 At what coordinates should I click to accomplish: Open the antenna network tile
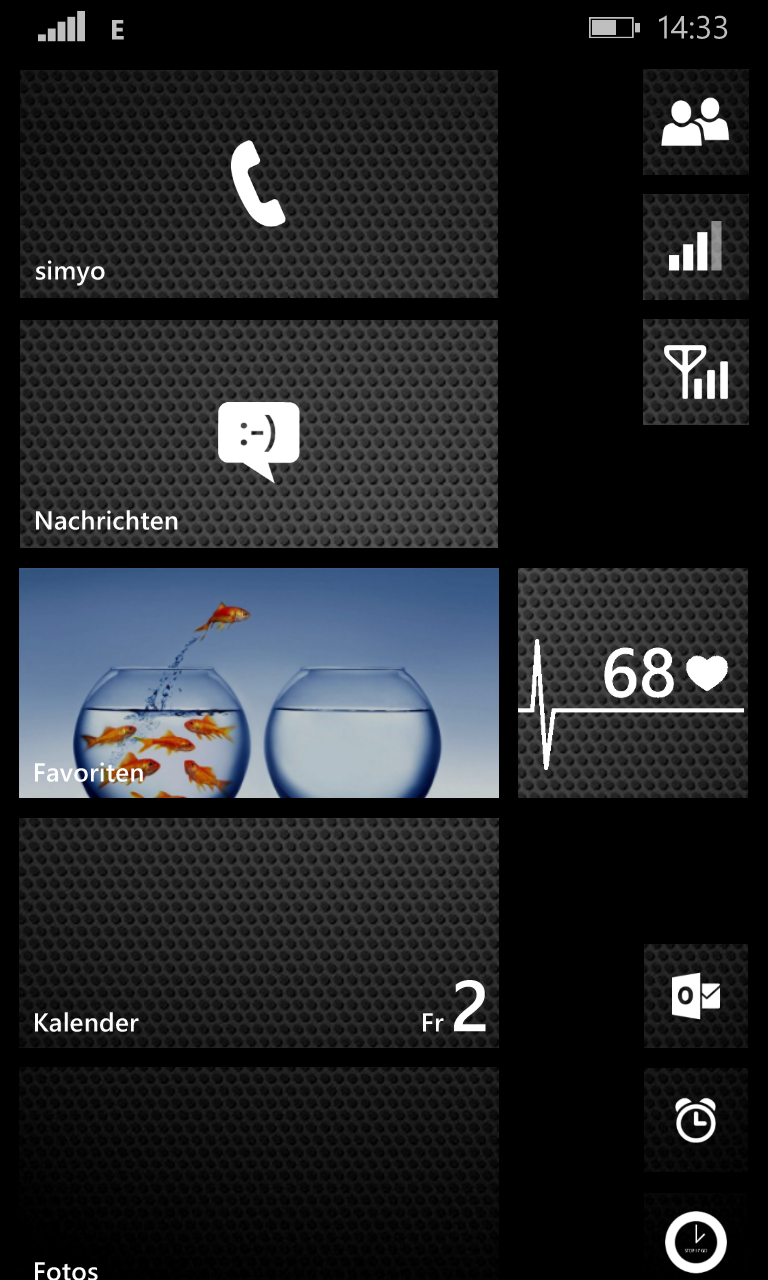pyautogui.click(x=696, y=372)
